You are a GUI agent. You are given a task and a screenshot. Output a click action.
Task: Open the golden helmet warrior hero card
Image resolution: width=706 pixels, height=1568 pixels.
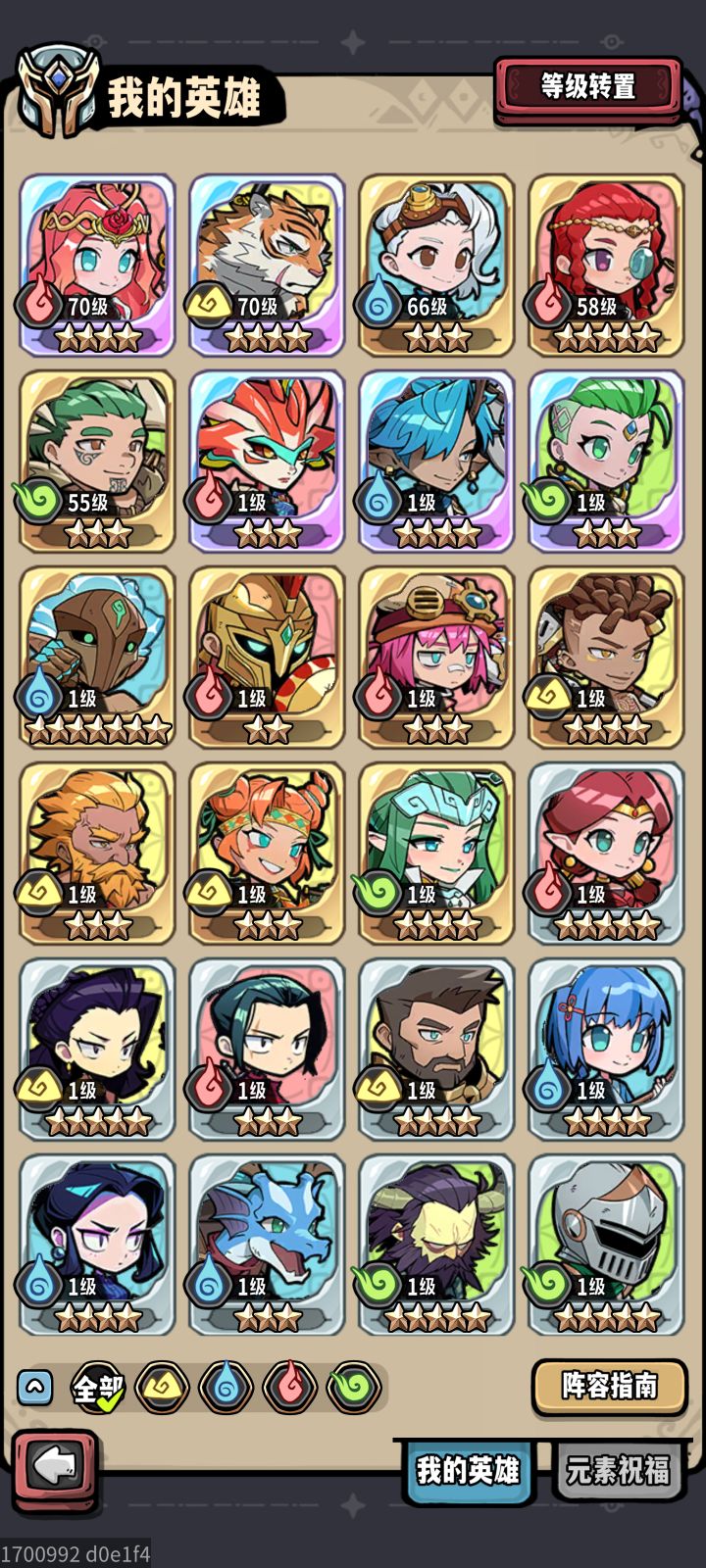click(x=267, y=657)
